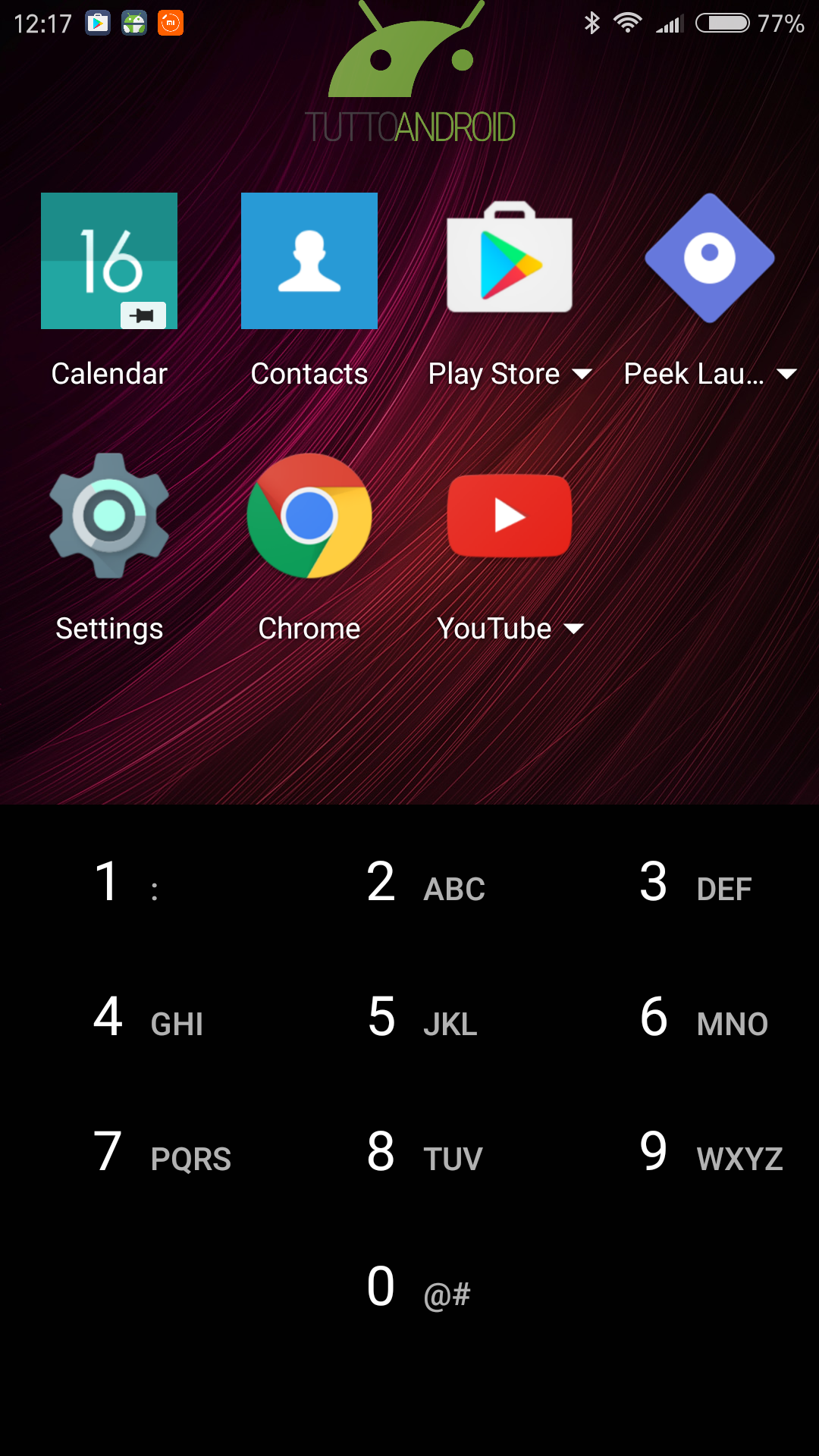Tap the 1 key on the keypad
819x1456 pixels.
tap(136, 881)
